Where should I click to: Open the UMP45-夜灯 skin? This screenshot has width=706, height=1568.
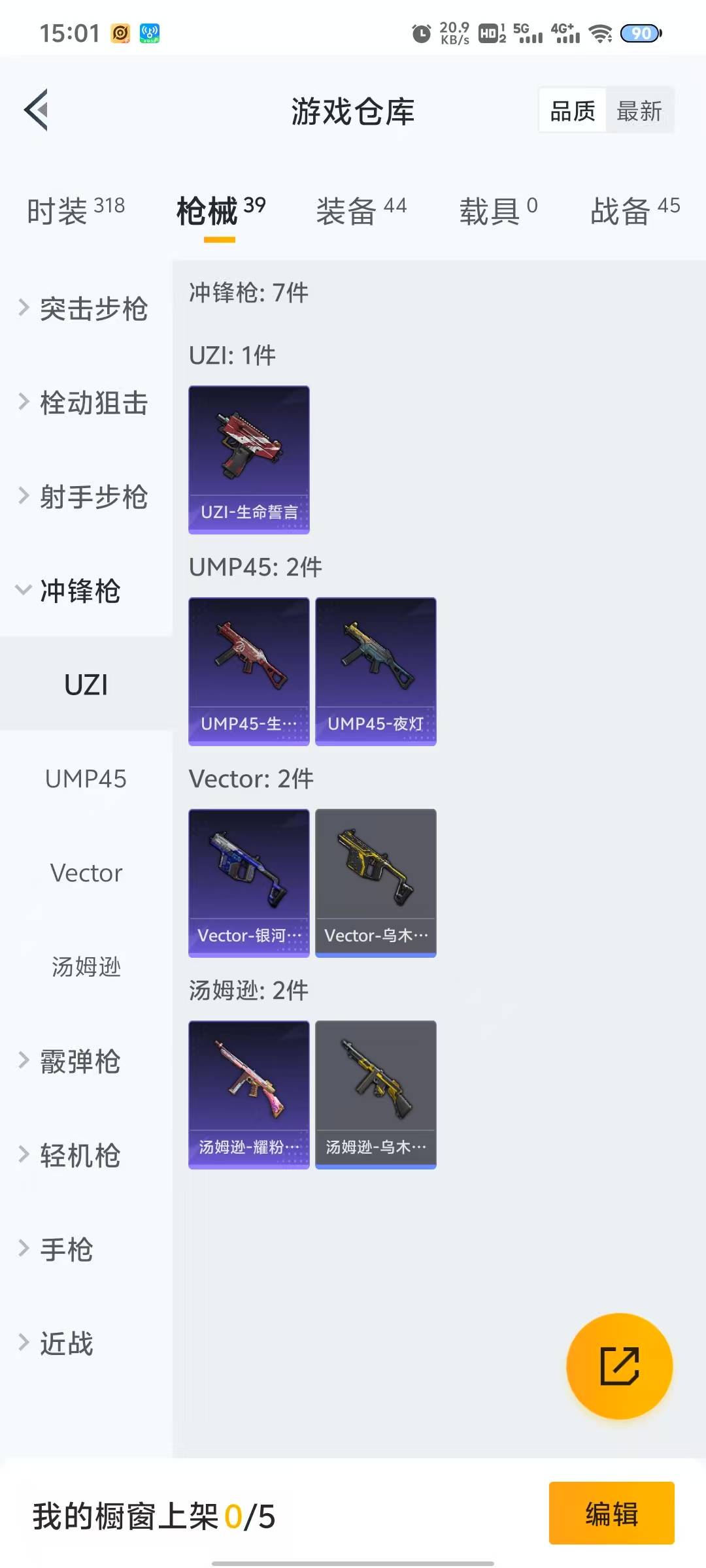click(375, 671)
